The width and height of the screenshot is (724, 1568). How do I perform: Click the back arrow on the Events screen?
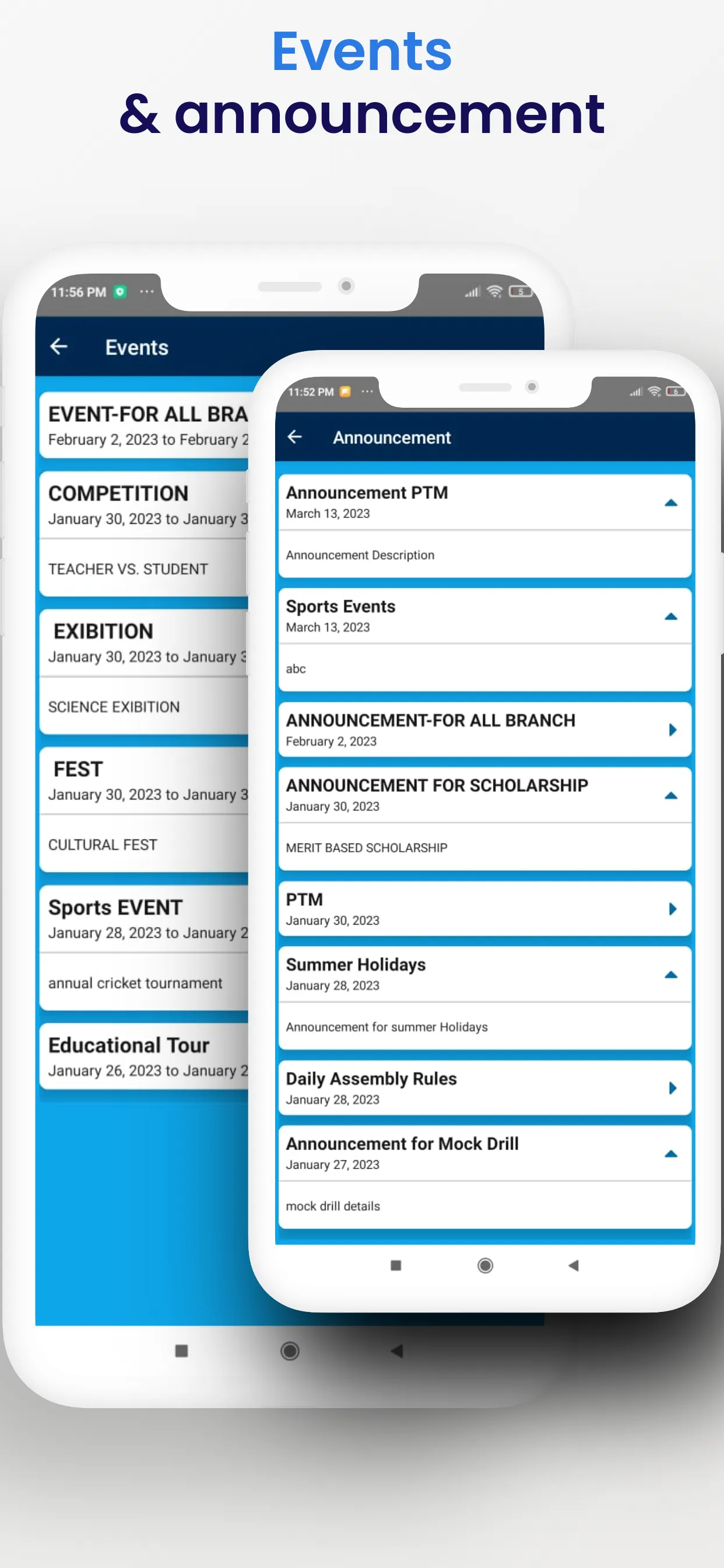59,347
